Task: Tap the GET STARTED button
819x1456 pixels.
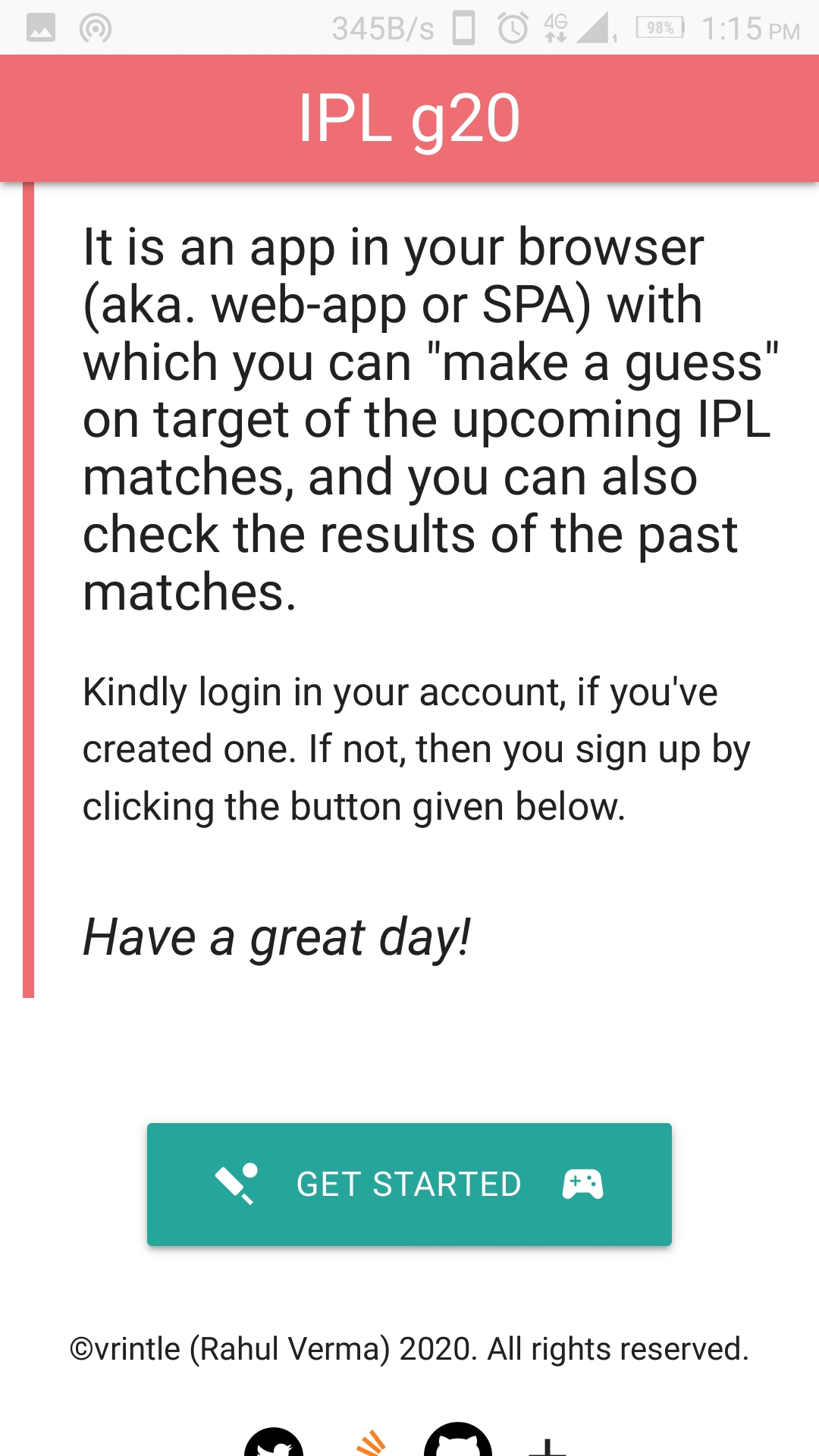Action: [409, 1184]
